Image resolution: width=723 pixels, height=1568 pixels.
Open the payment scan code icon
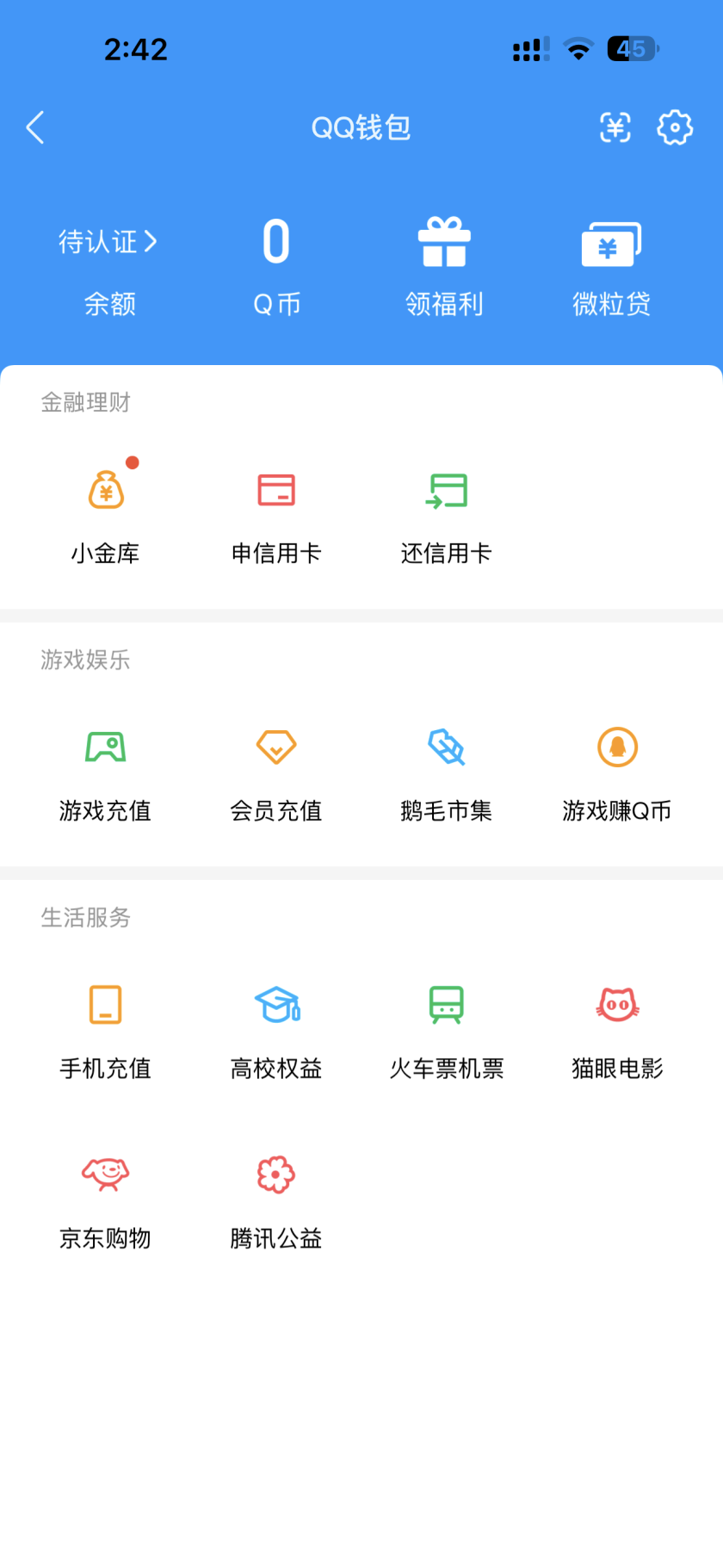point(615,127)
